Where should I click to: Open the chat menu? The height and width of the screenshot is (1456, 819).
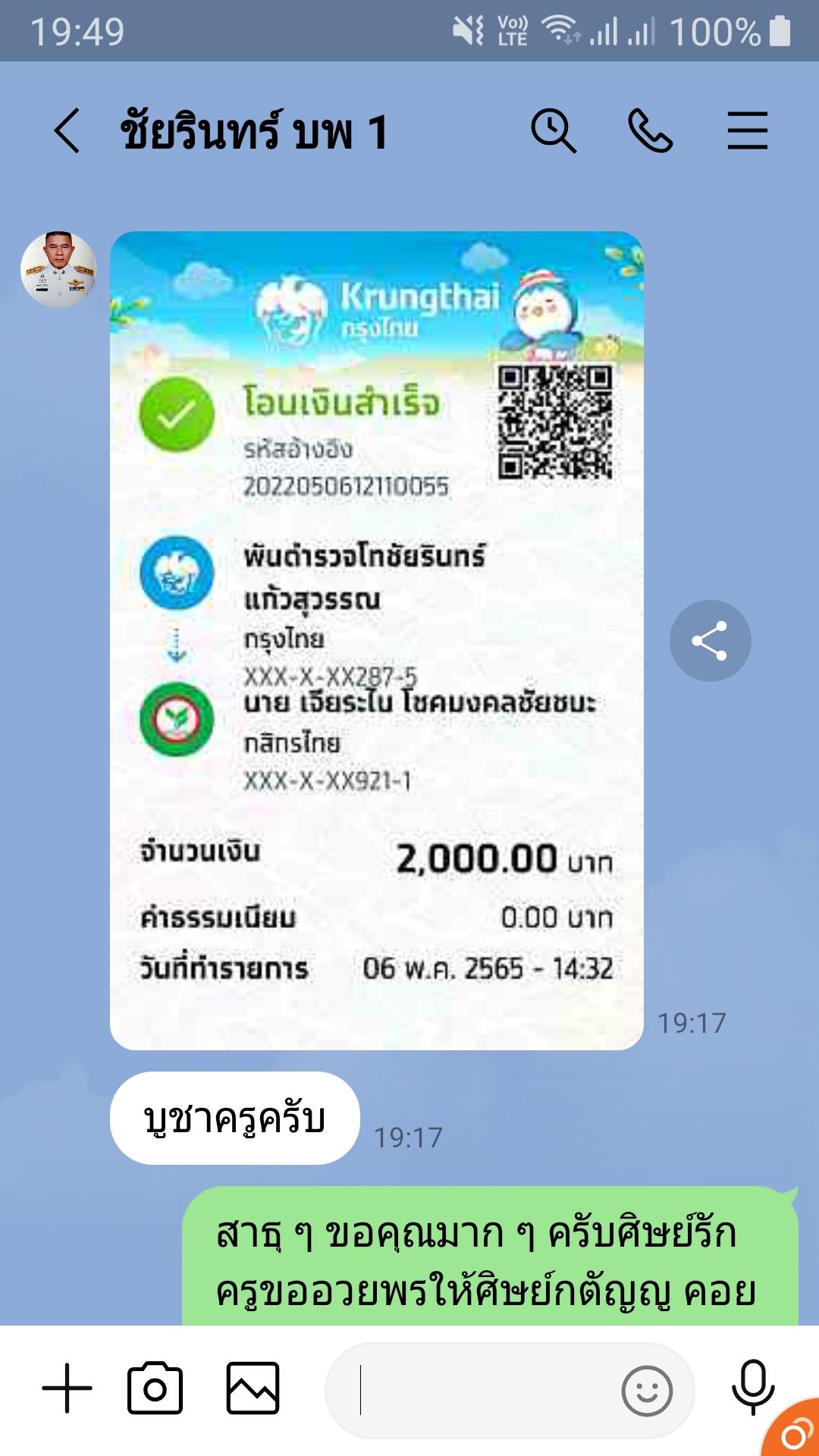point(748,130)
